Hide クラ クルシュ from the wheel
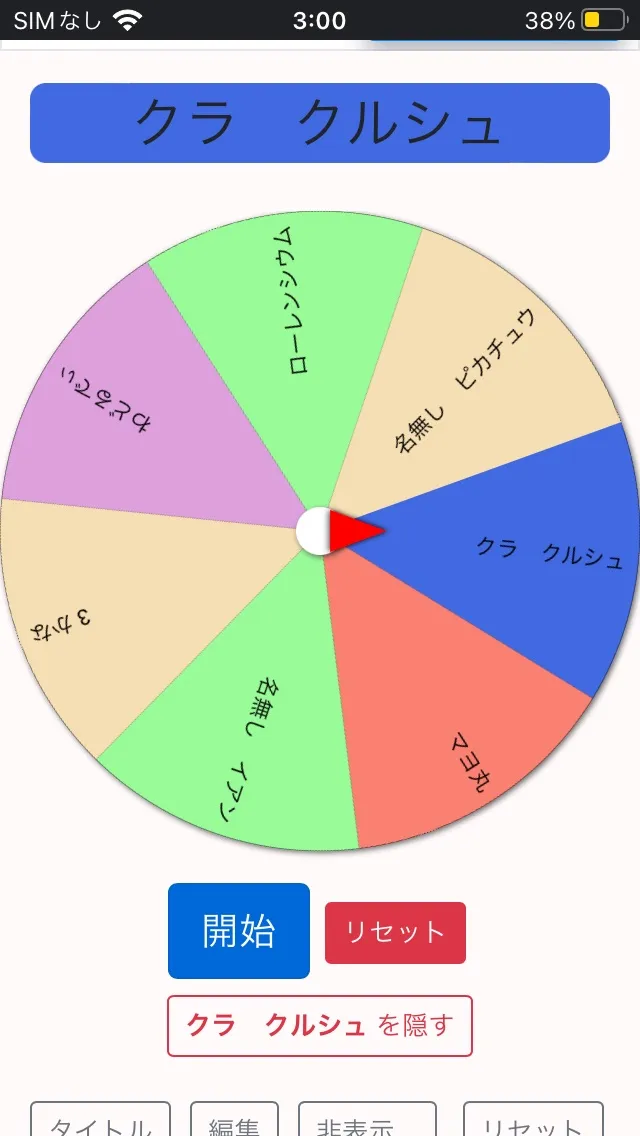 (320, 1025)
